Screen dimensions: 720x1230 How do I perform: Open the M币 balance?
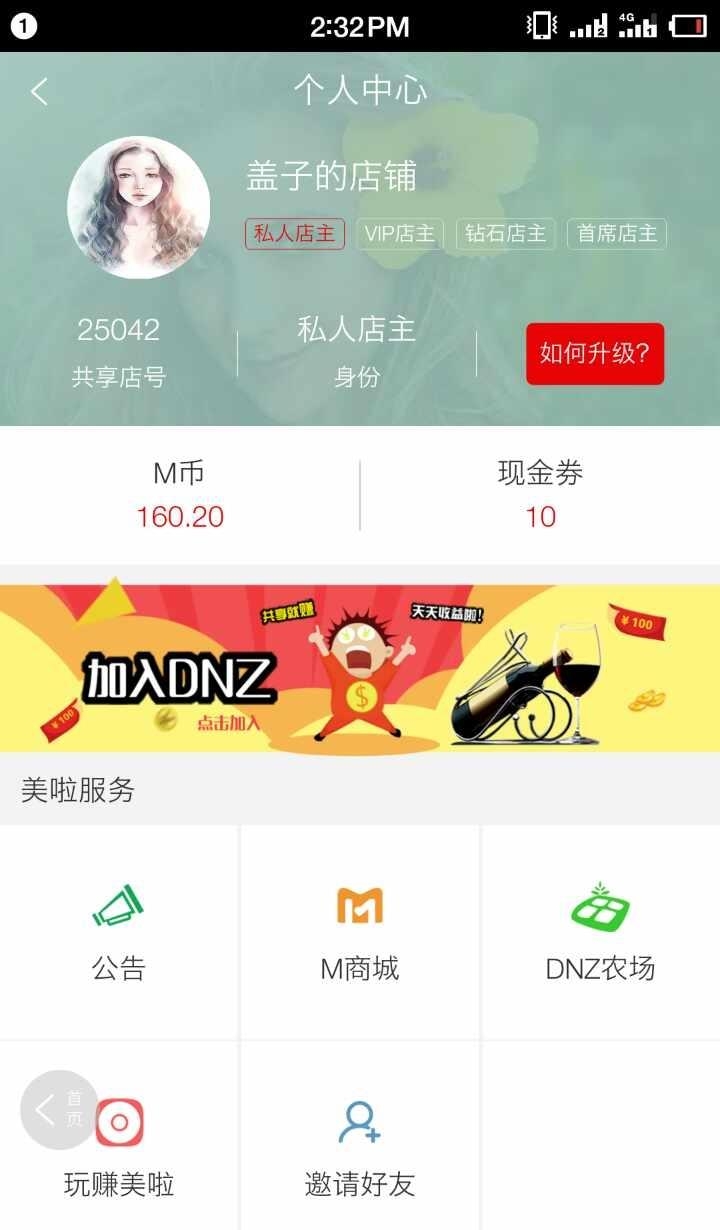180,495
